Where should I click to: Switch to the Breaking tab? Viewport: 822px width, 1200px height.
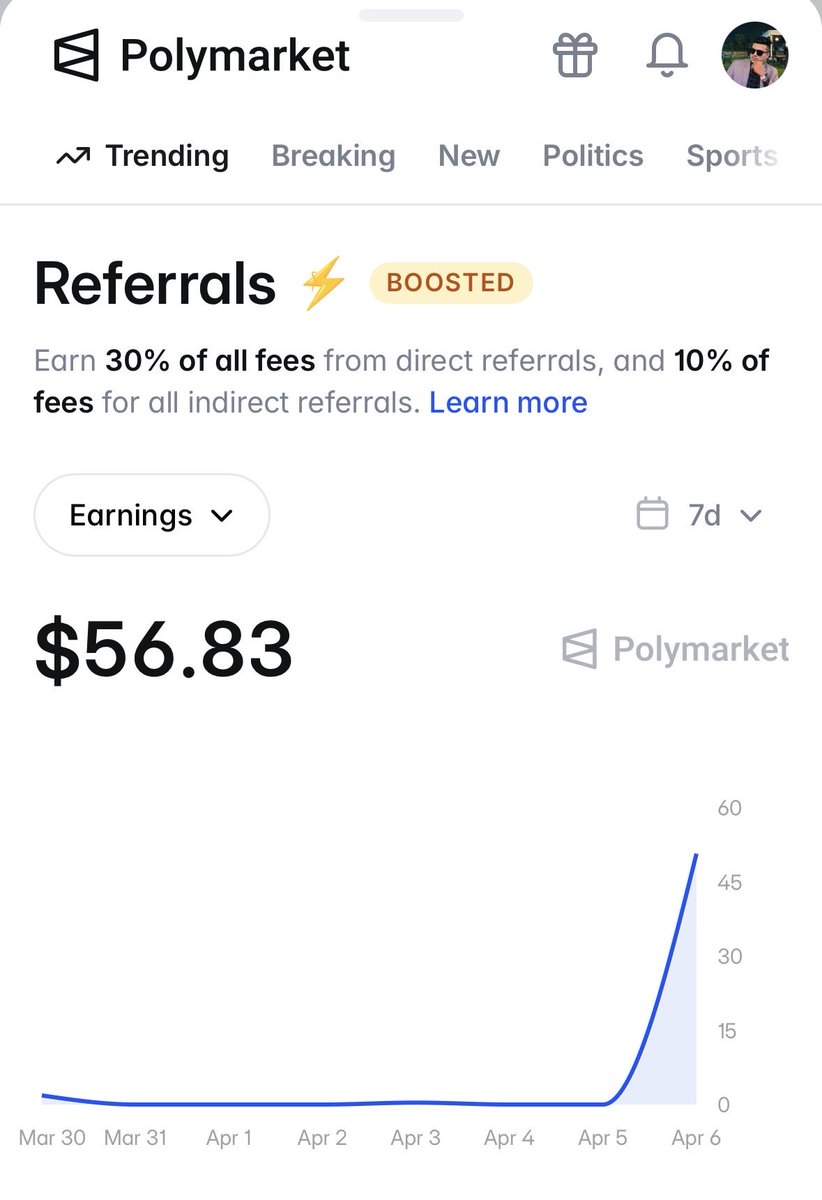333,156
